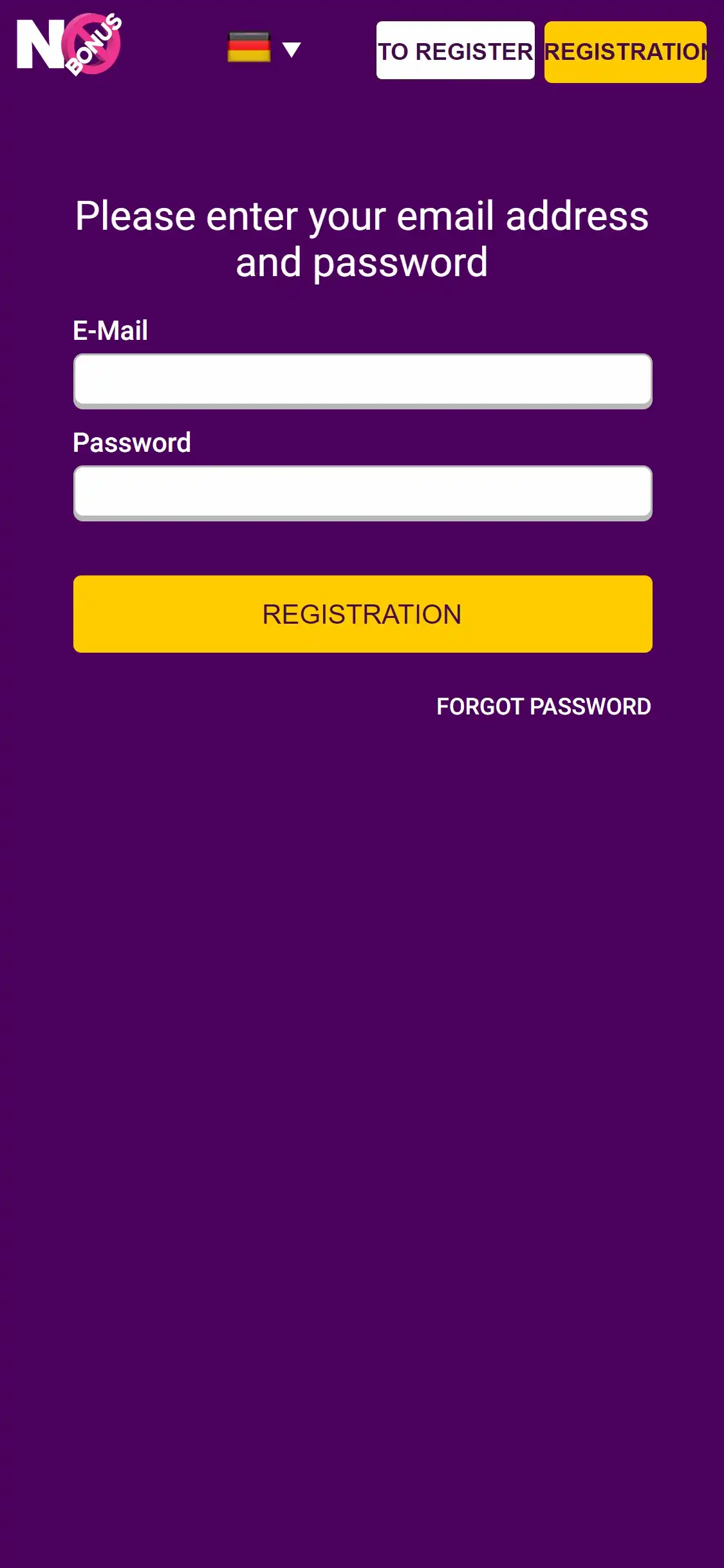This screenshot has height=1568, width=724.
Task: Focus the Password input field
Action: [362, 492]
